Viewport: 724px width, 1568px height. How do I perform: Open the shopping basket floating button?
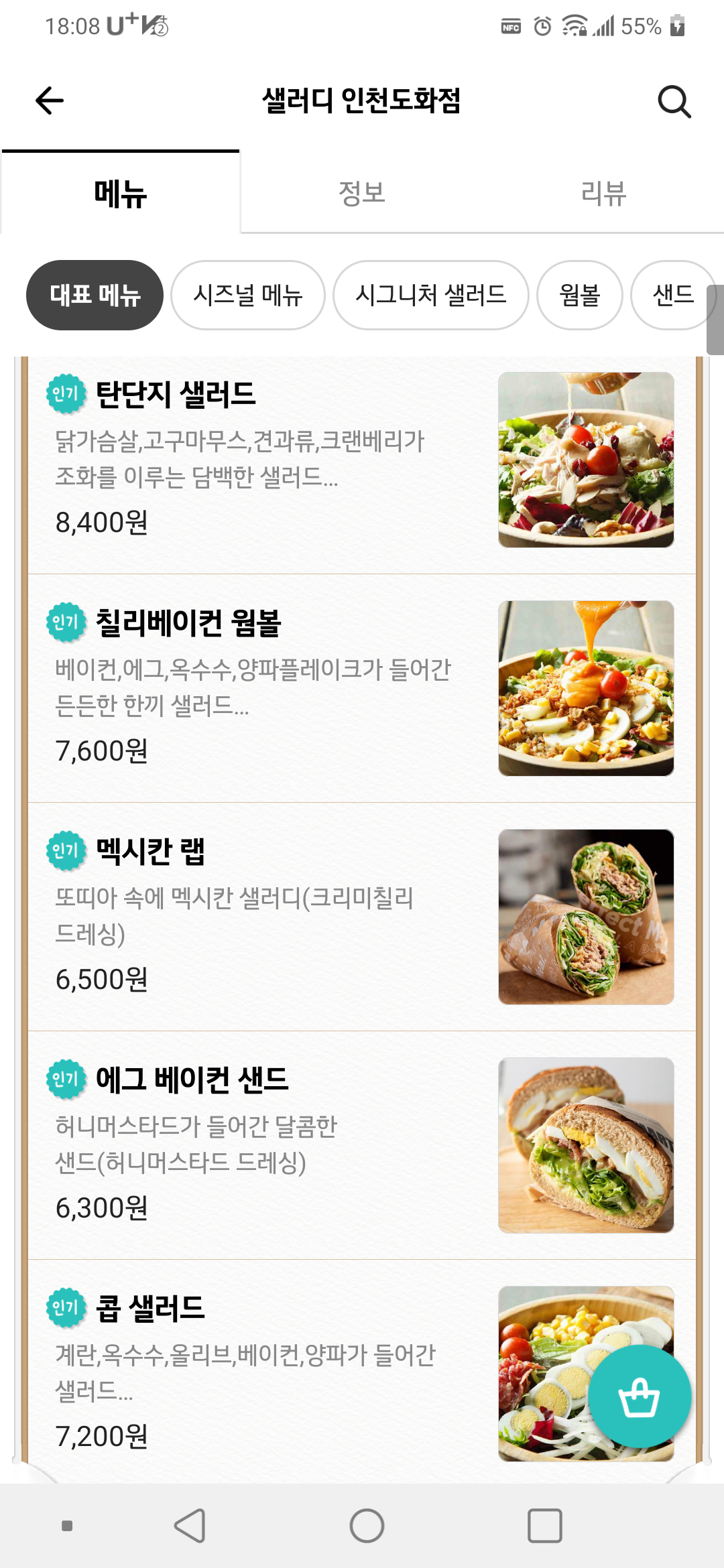[x=639, y=1397]
